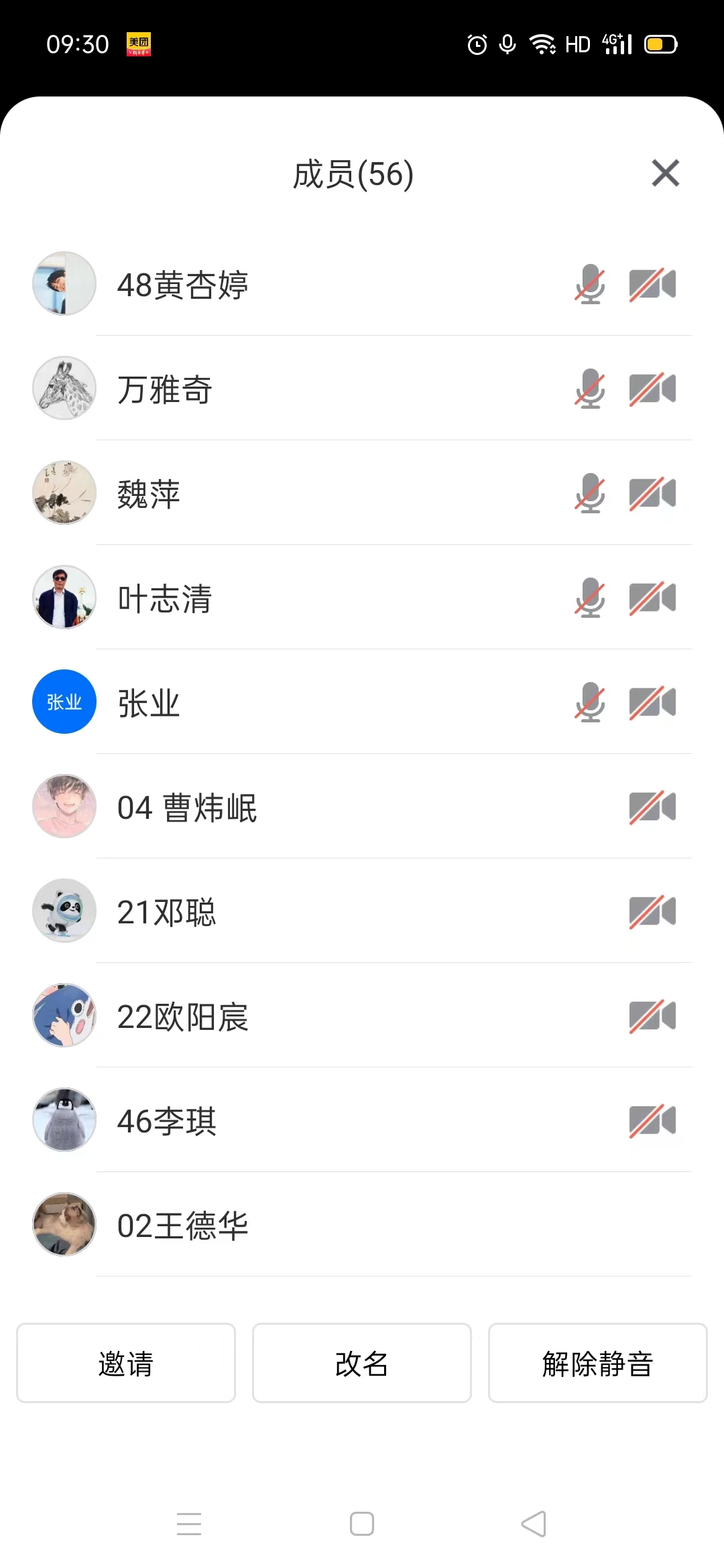Image resolution: width=724 pixels, height=1568 pixels.
Task: Tap the 改名 button
Action: tap(362, 1363)
